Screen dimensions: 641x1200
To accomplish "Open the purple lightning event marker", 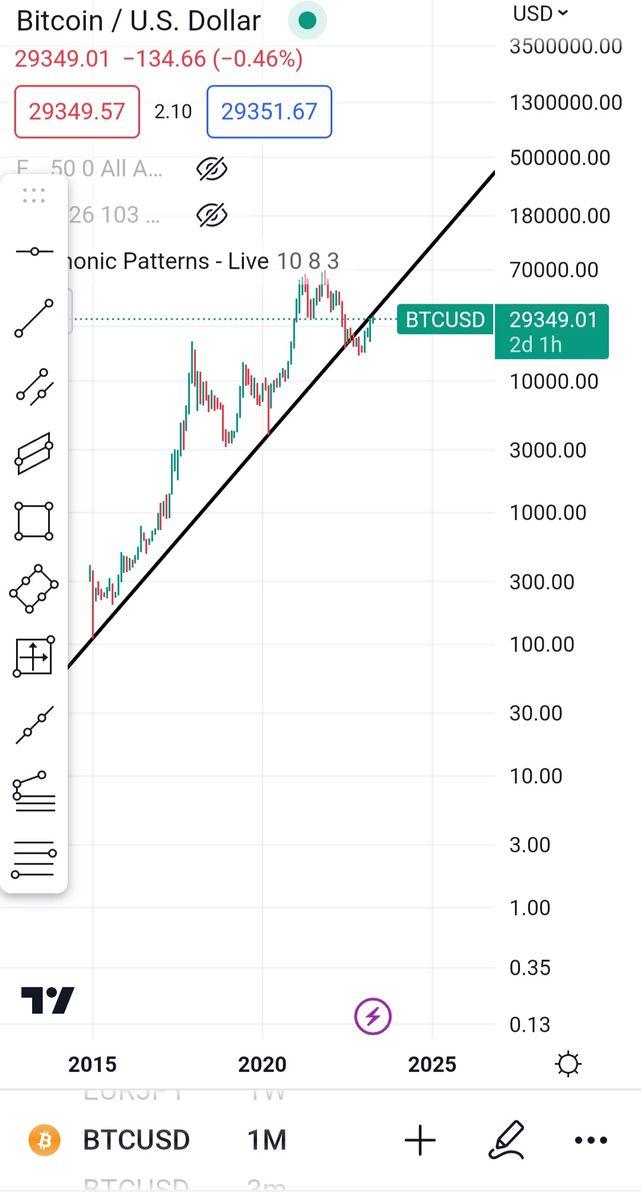I will click(373, 1017).
